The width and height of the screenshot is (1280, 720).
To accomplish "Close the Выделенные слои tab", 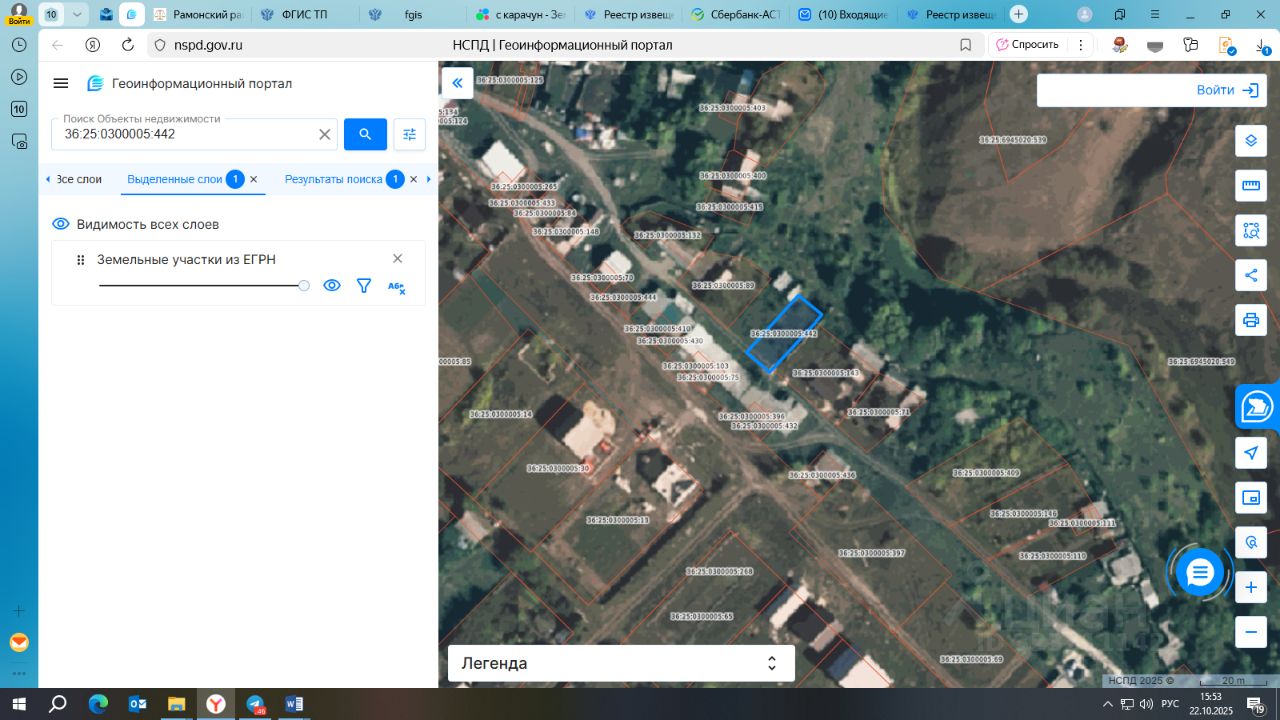I will click(254, 179).
